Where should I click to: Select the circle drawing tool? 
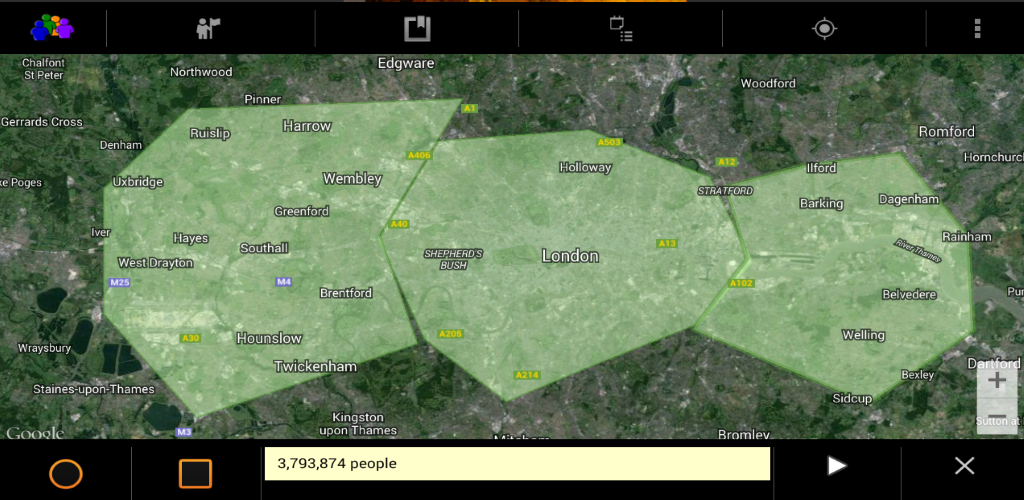[66, 472]
